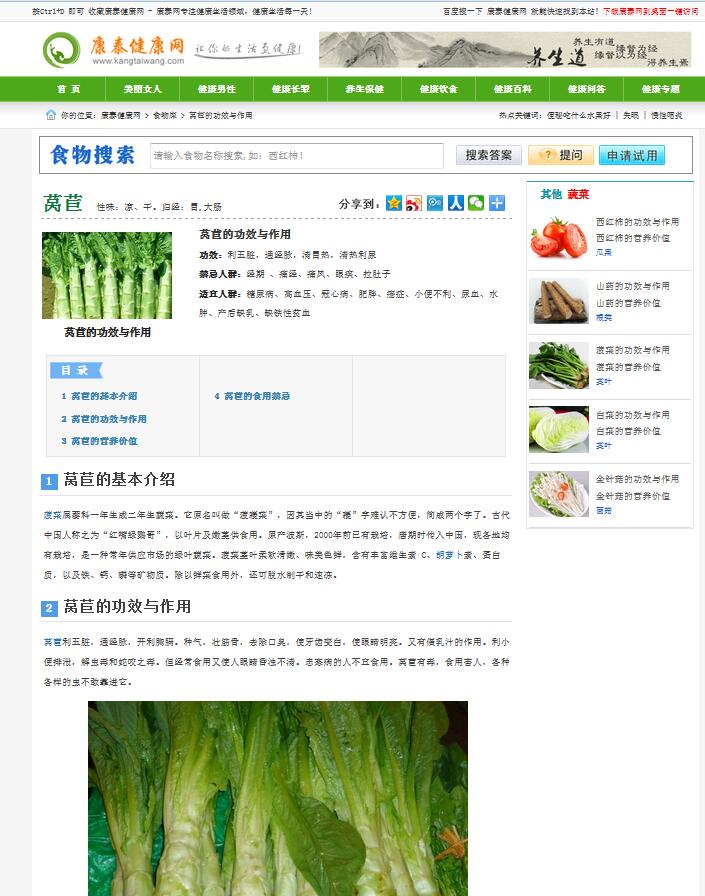This screenshot has width=705, height=896.
Task: Switch to the 美丽女人 nav tab
Action: [x=142, y=89]
